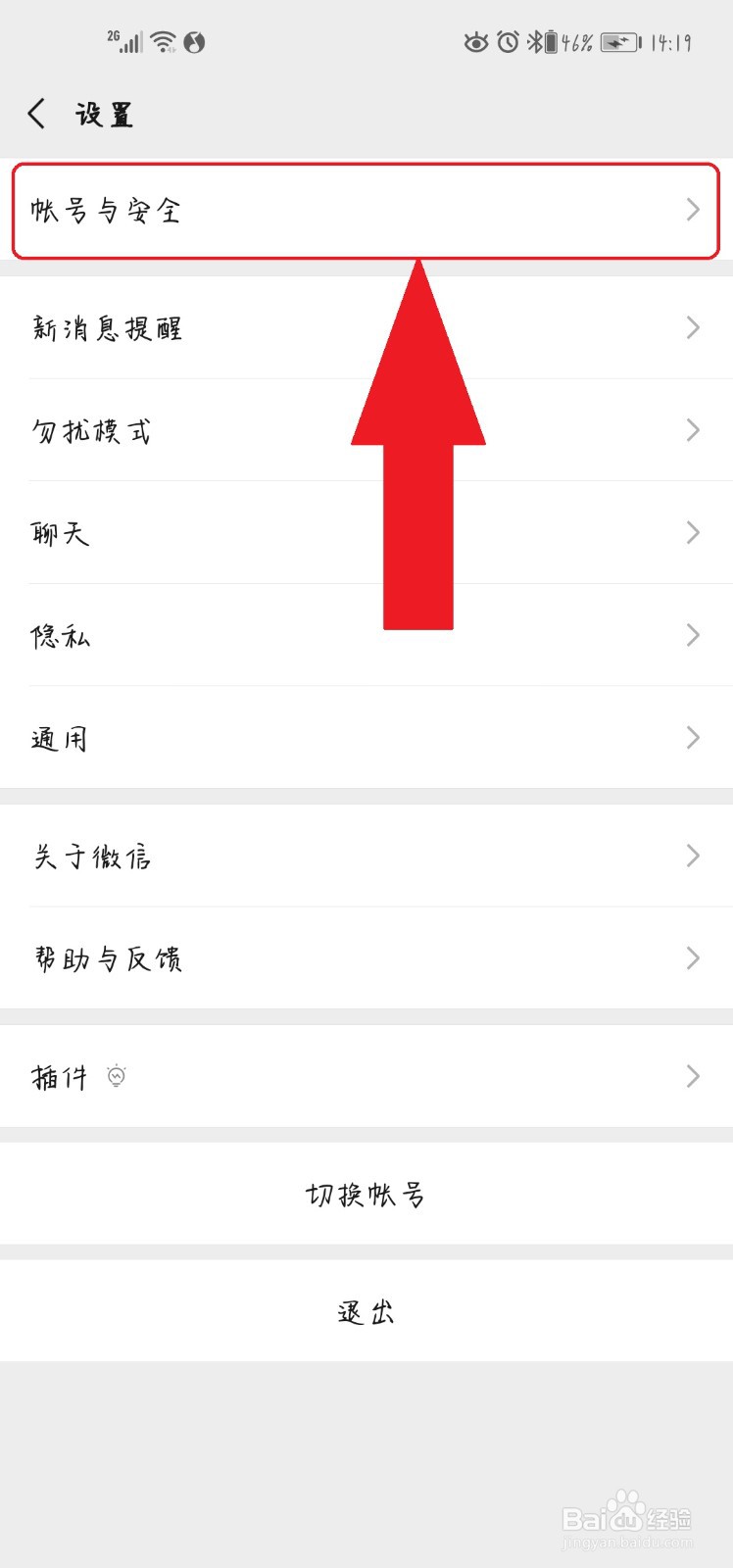Open the chevron next to 隐私

click(x=693, y=635)
